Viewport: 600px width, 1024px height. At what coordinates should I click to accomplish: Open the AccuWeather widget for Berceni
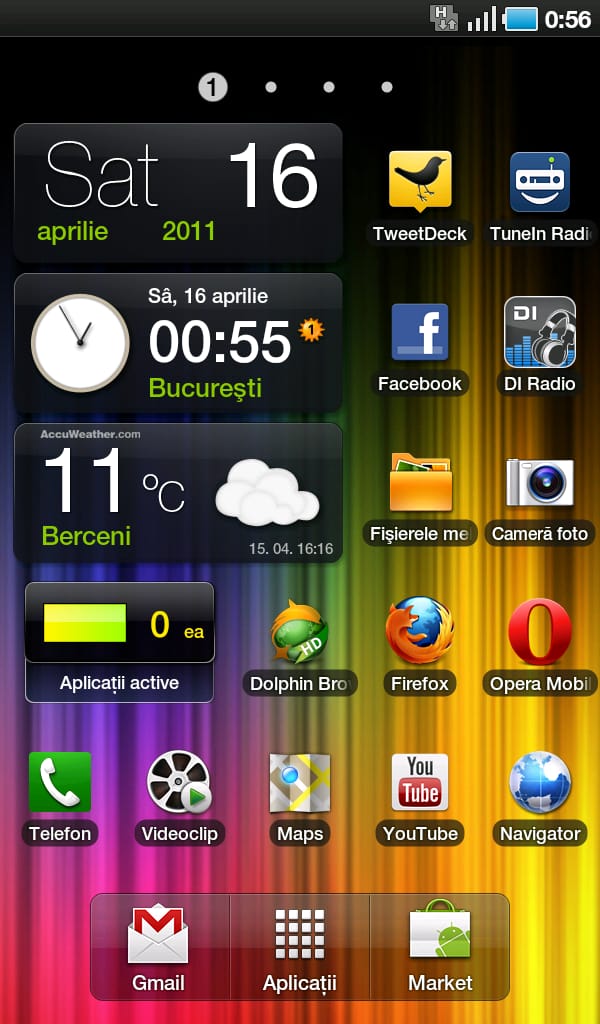pyautogui.click(x=178, y=493)
